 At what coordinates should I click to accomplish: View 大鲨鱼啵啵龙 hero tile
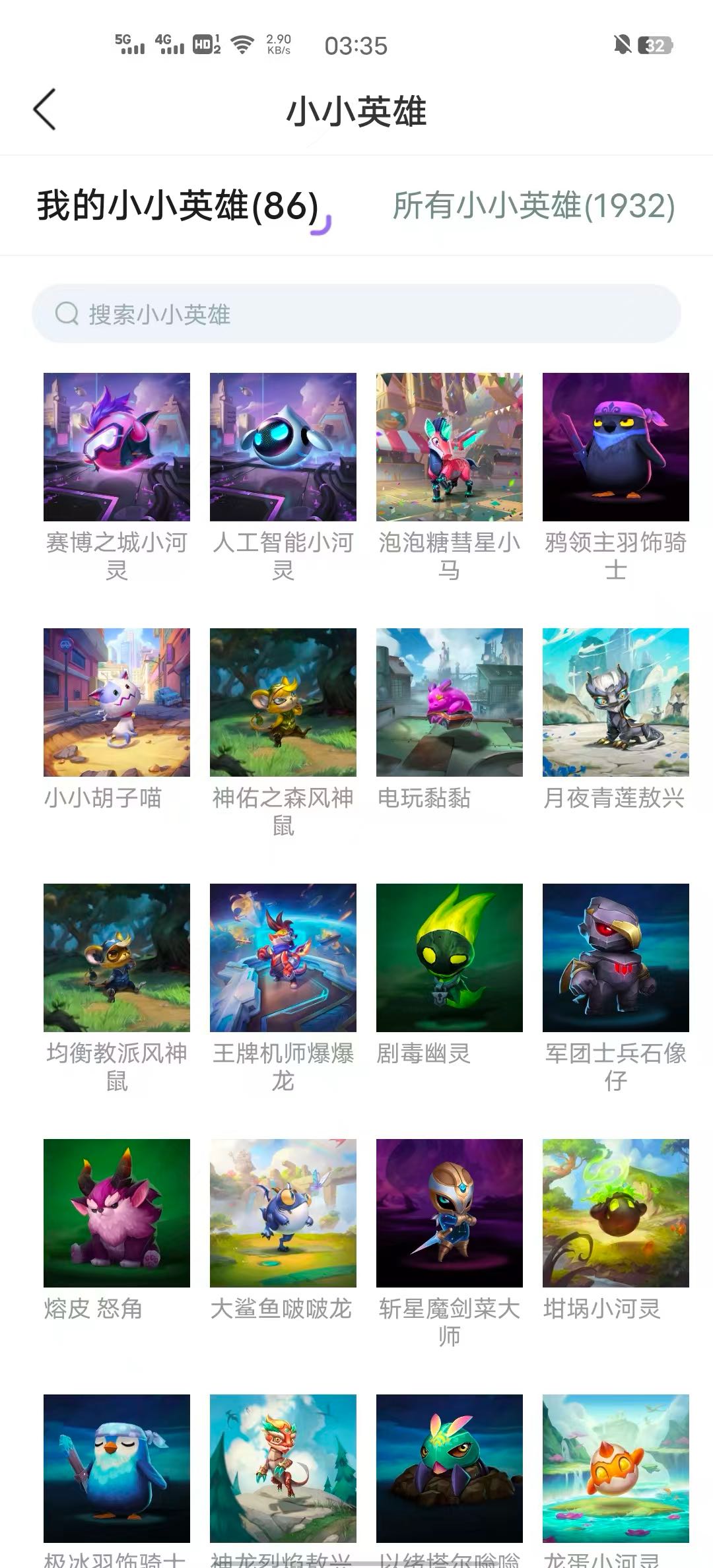point(283,1213)
